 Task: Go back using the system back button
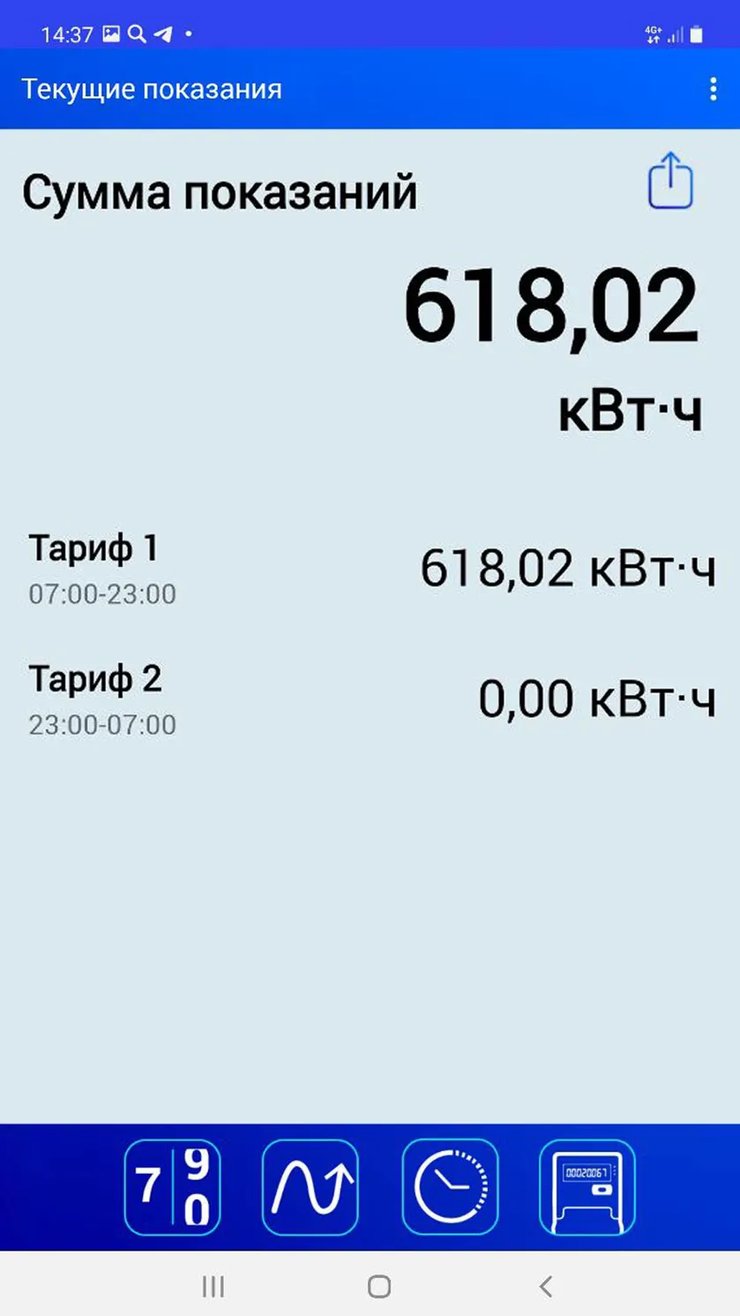[545, 1286]
